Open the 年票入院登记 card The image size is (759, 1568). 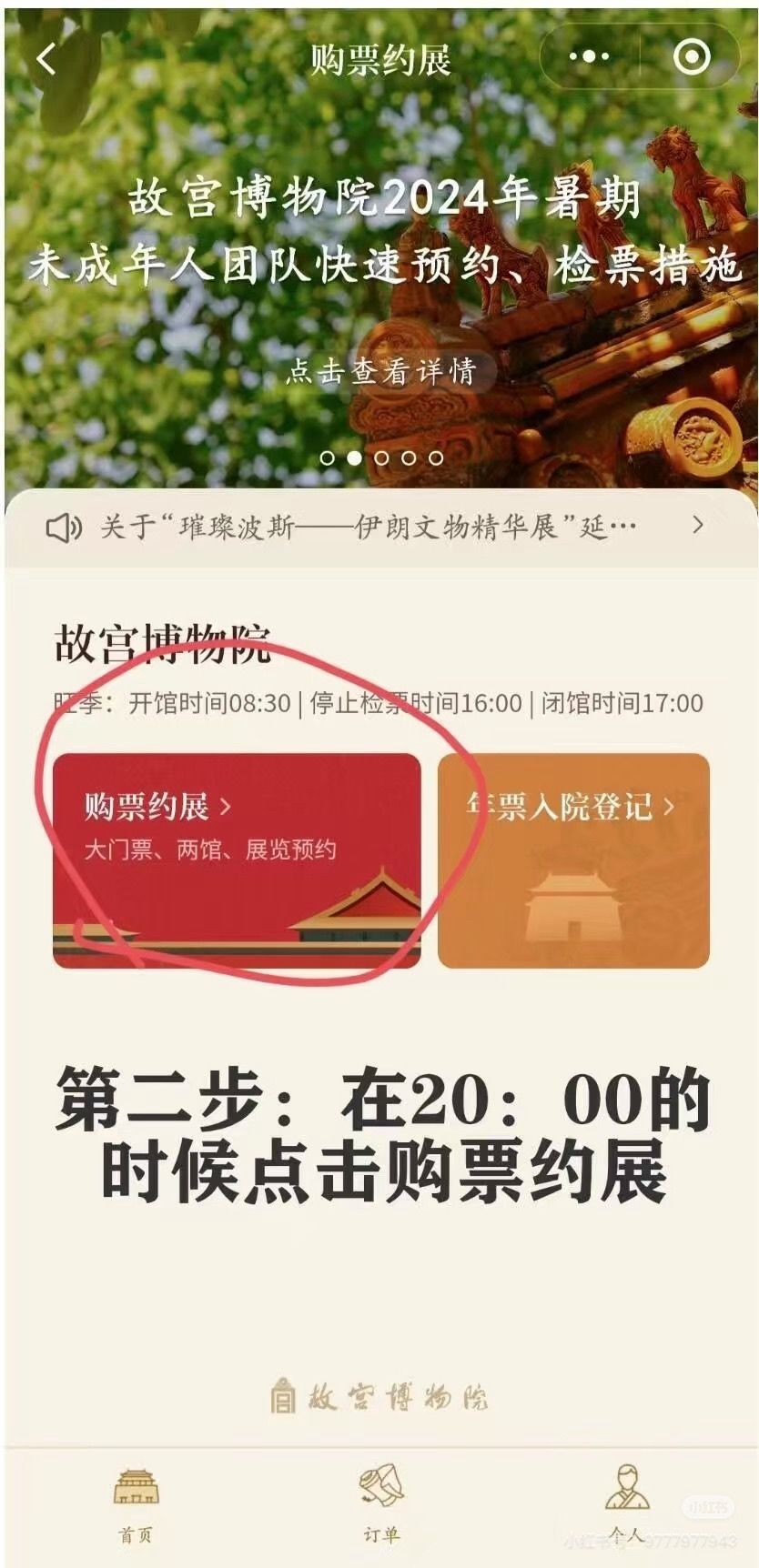click(573, 859)
